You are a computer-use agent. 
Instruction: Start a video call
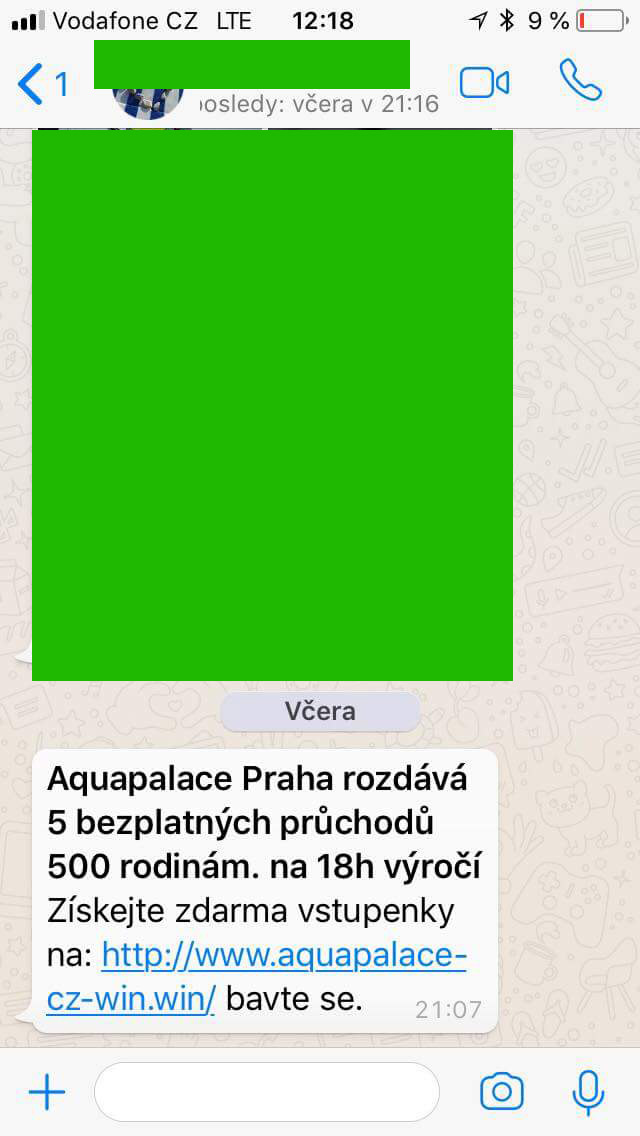coord(484,83)
